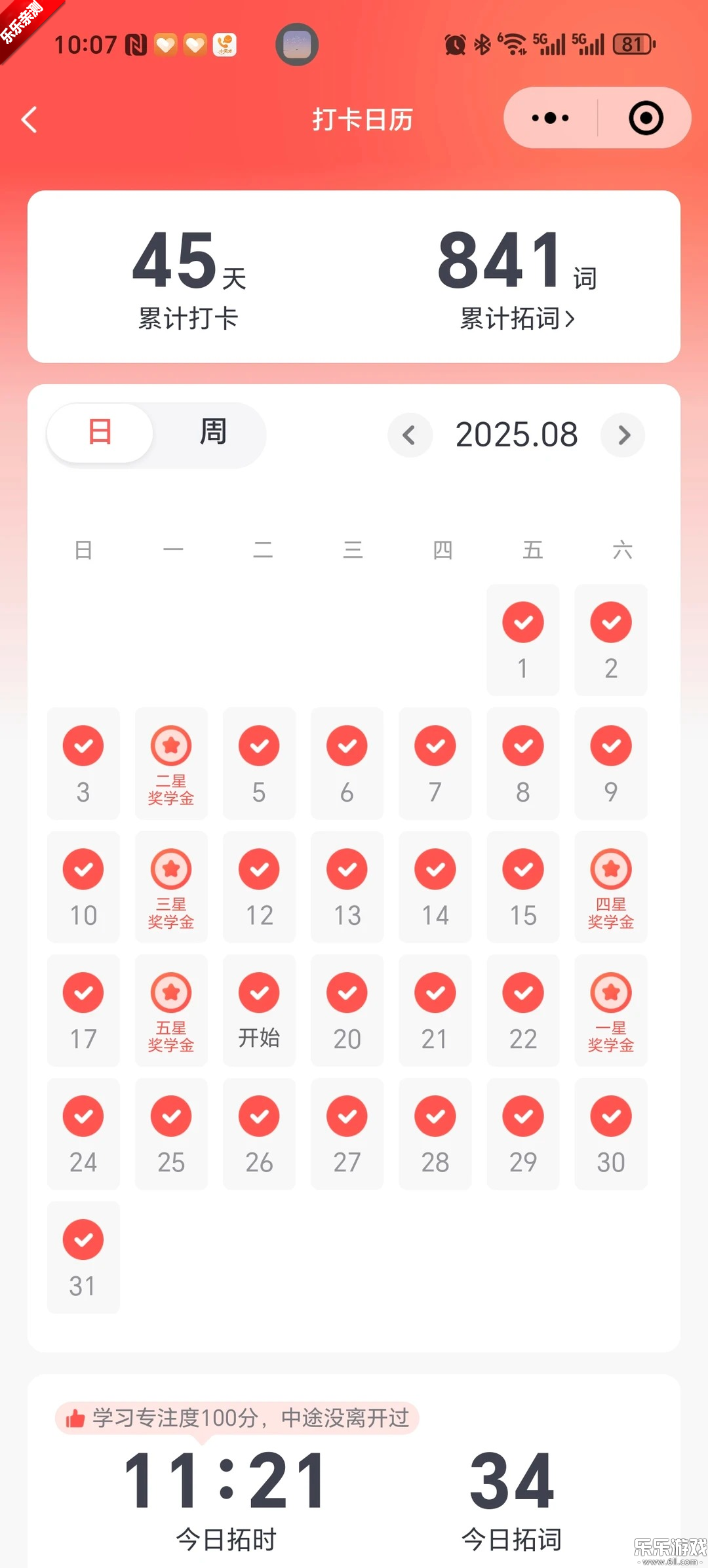The image size is (708, 1568).
Task: Switch to 周 weekly view
Action: tap(211, 434)
